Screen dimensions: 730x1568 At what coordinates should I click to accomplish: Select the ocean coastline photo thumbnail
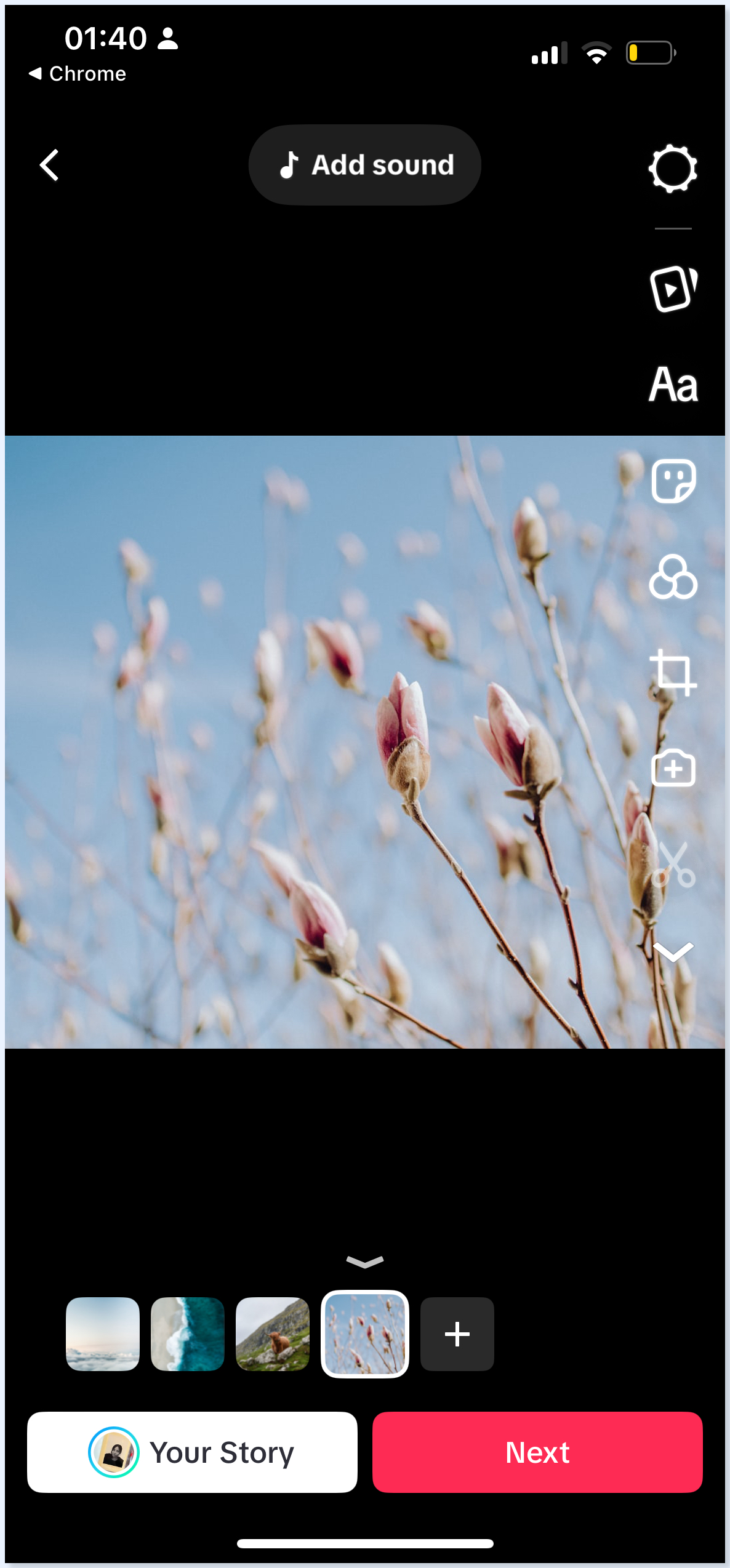pyautogui.click(x=188, y=1334)
